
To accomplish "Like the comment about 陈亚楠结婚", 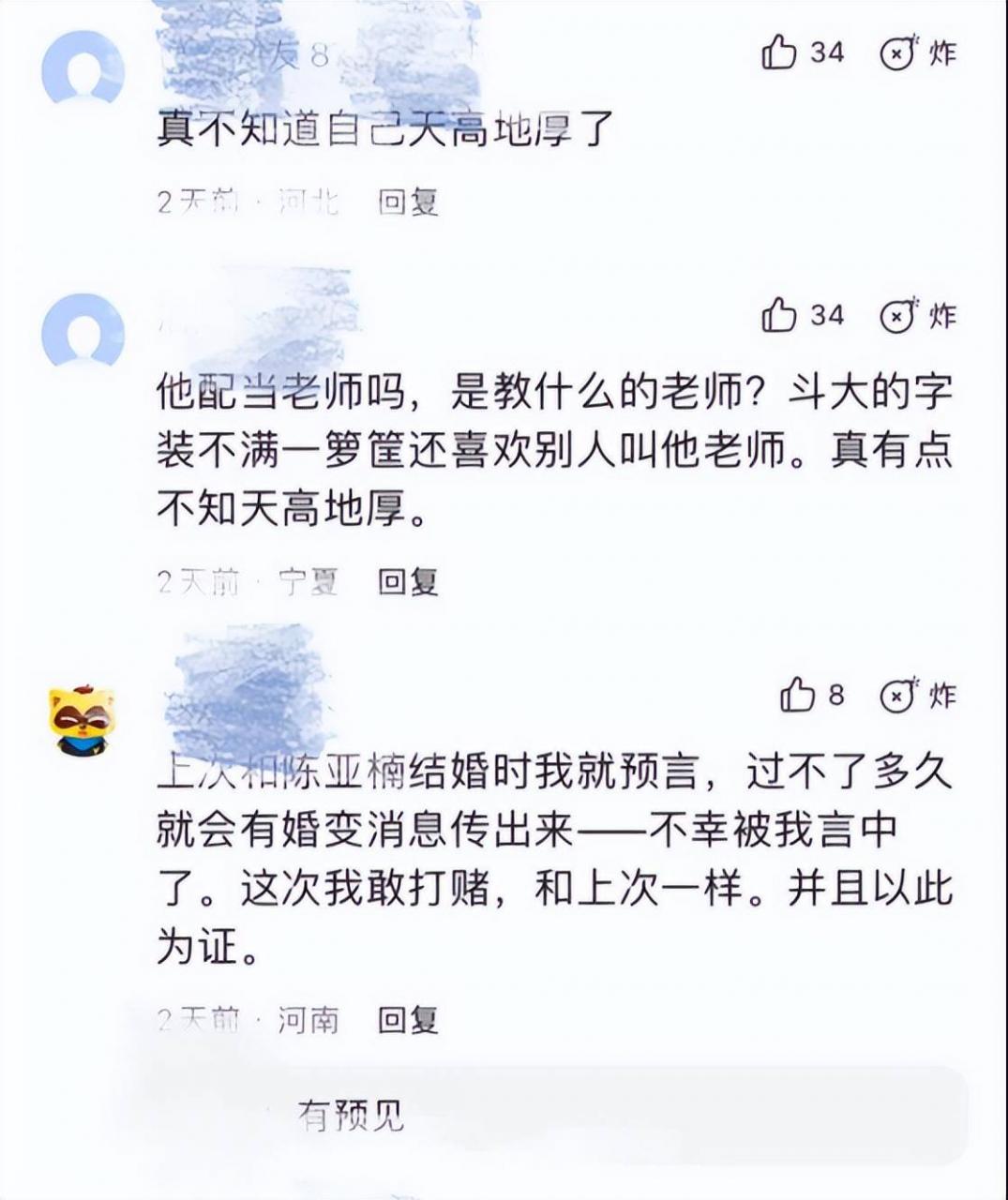I will pyautogui.click(x=798, y=696).
